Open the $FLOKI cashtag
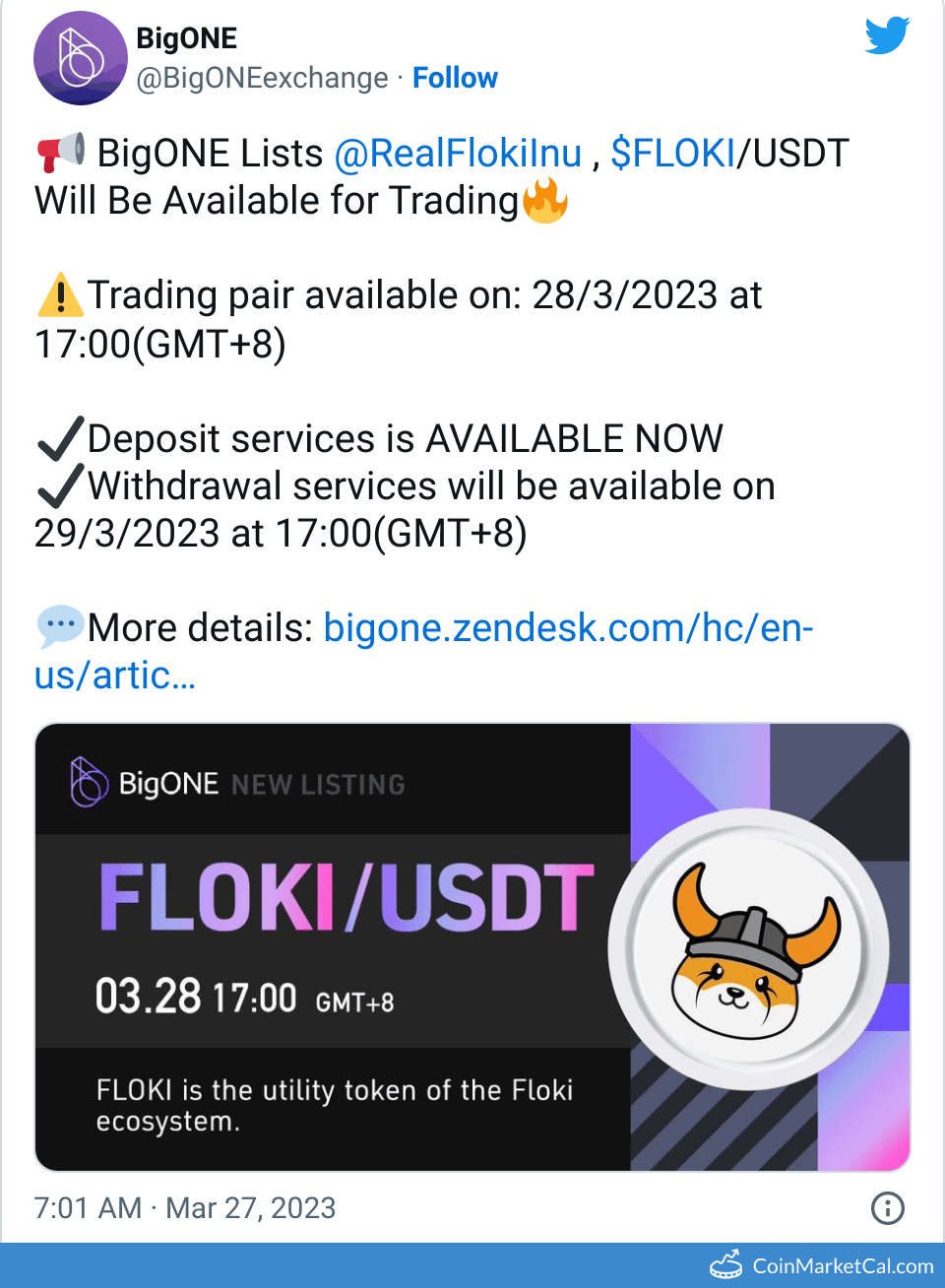 click(672, 154)
